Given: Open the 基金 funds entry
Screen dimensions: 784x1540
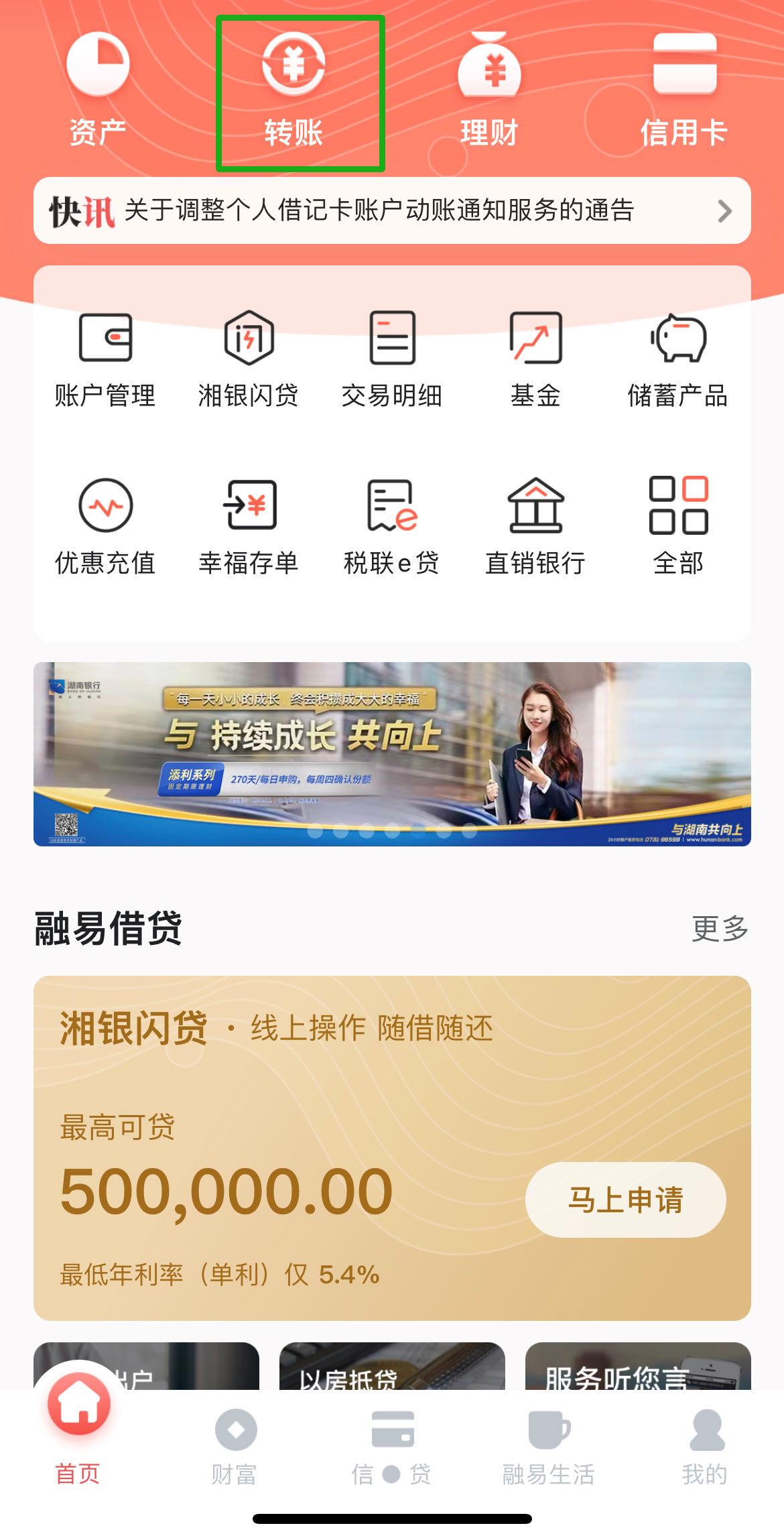Looking at the screenshot, I should tap(535, 360).
